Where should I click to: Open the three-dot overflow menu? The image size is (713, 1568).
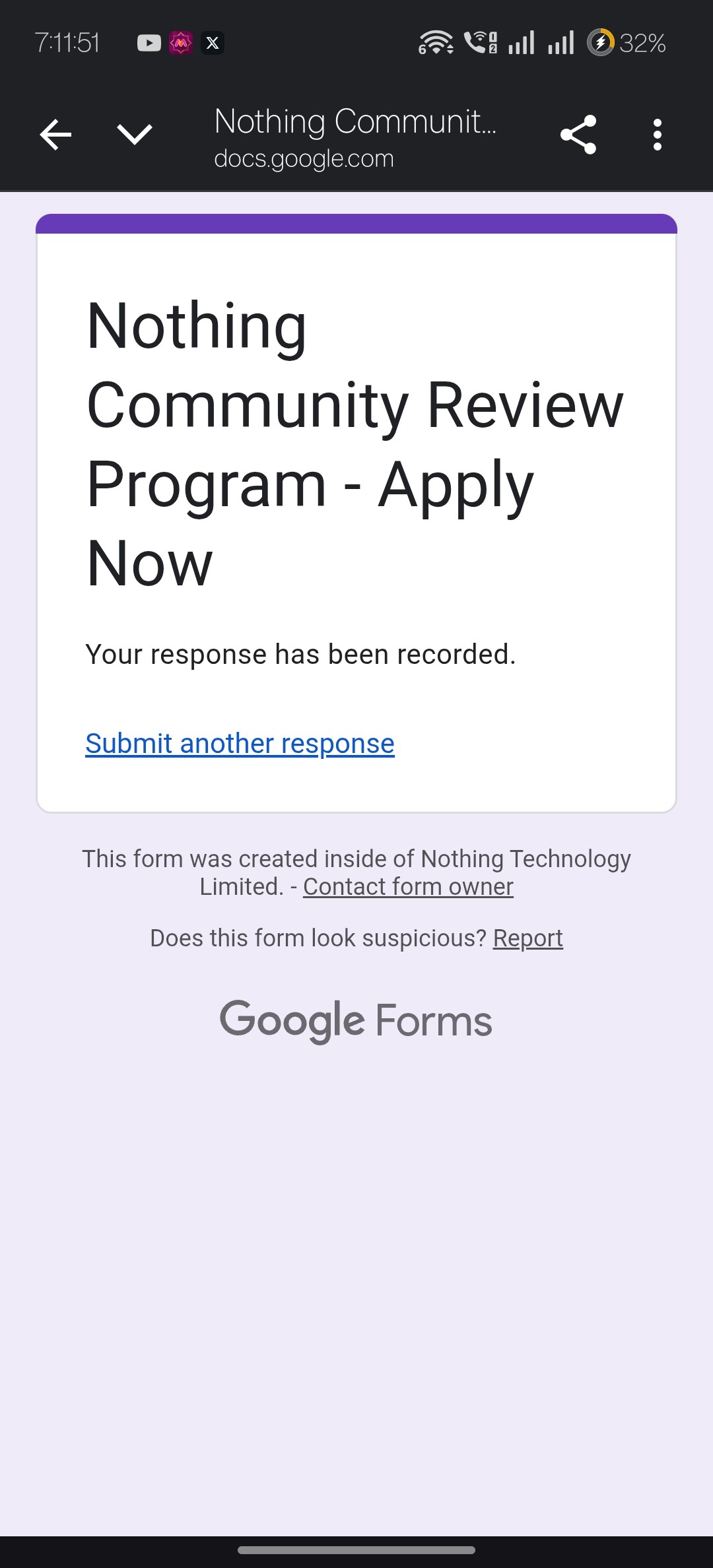(x=657, y=135)
